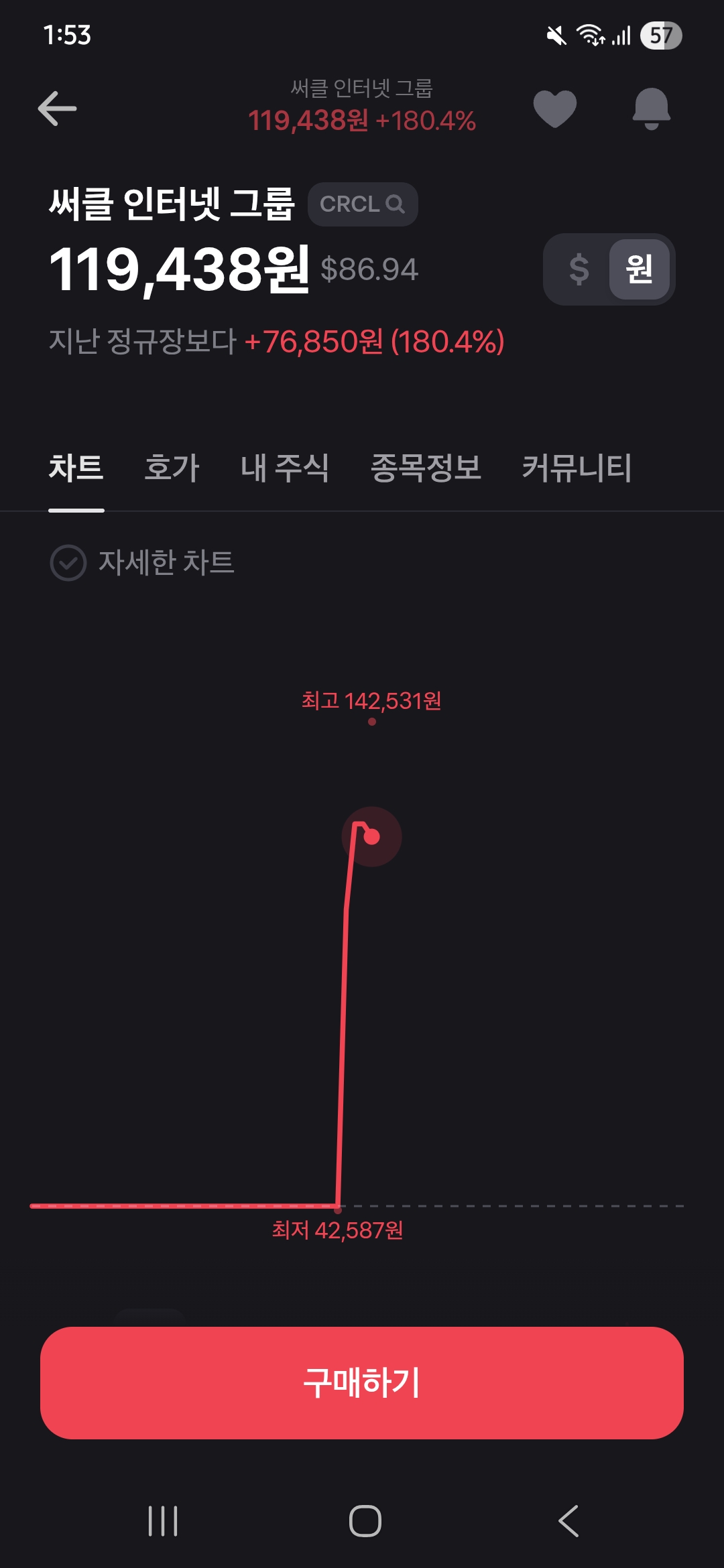Add stock to favorites with the heart
This screenshot has height=1568, width=724.
[554, 109]
